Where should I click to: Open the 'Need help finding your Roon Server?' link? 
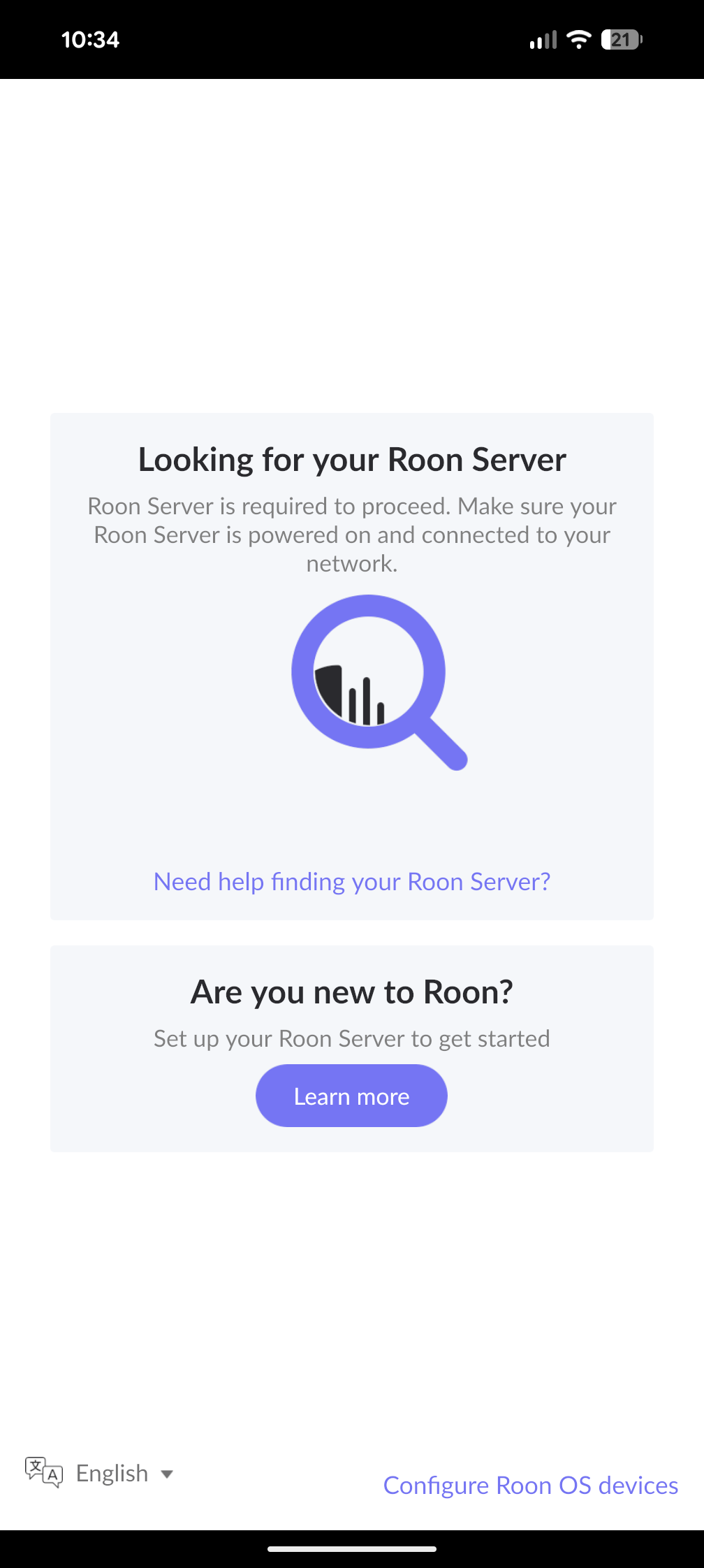[352, 882]
